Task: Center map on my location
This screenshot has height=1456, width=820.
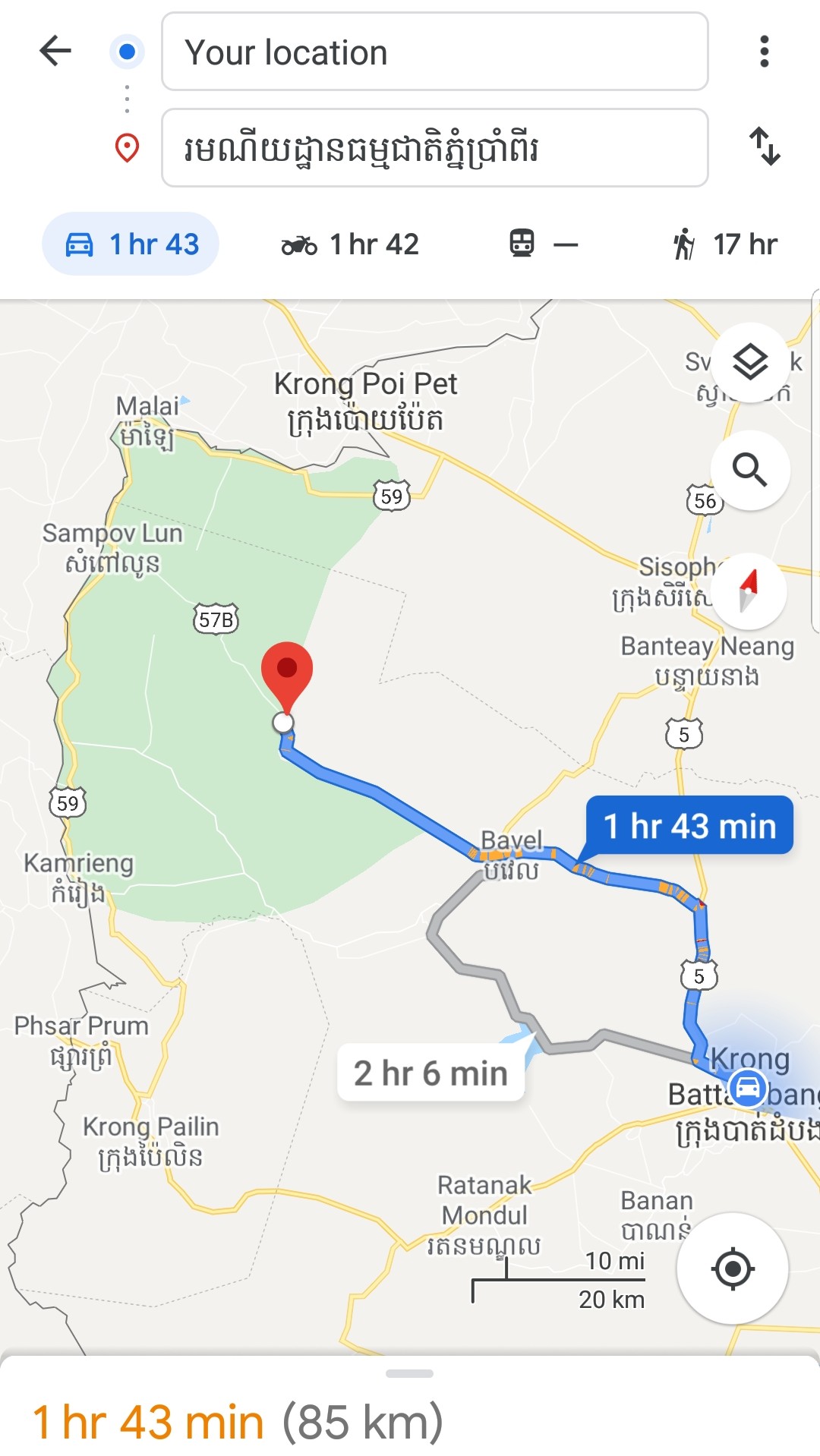Action: [733, 1268]
